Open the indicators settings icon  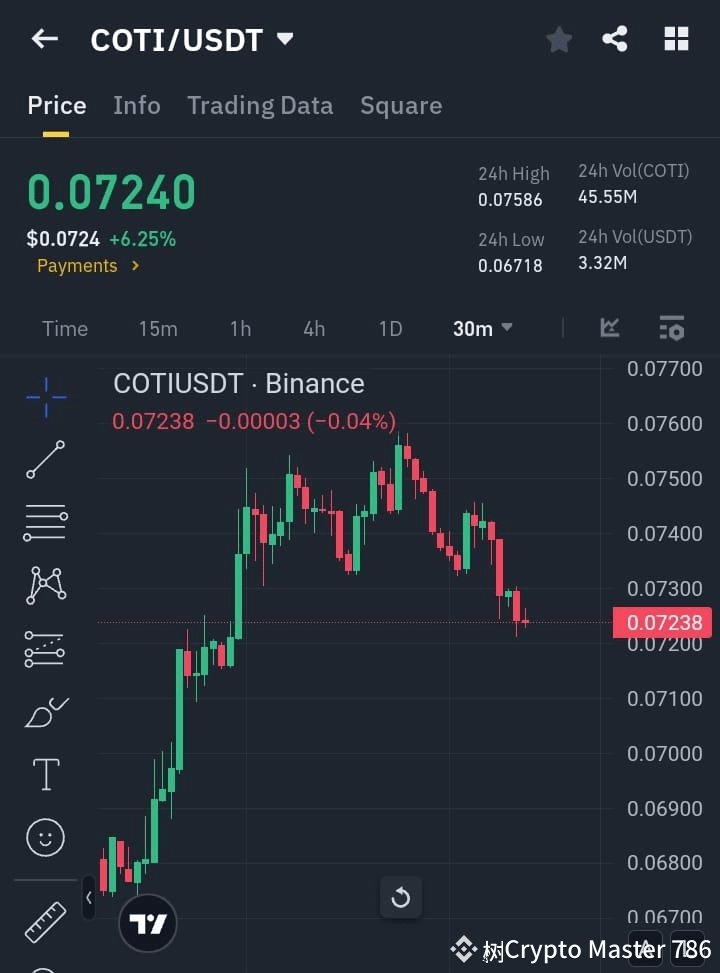(x=671, y=328)
